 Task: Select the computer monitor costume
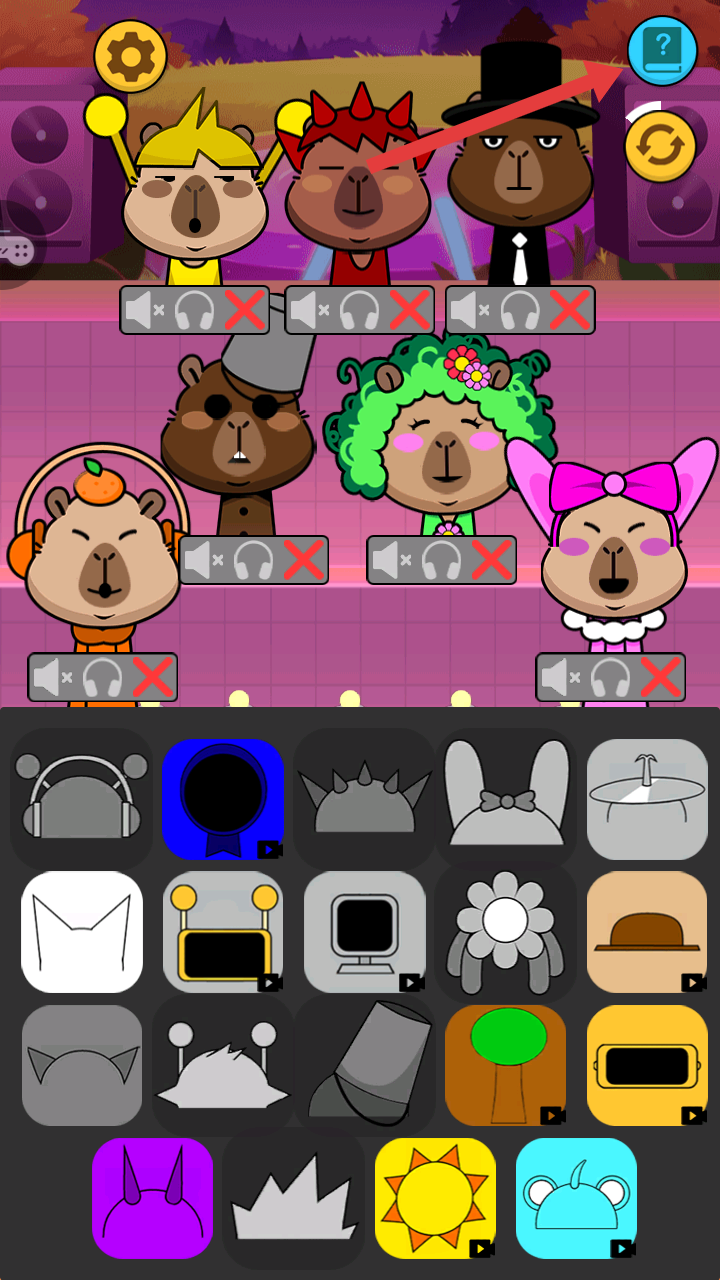[365, 931]
